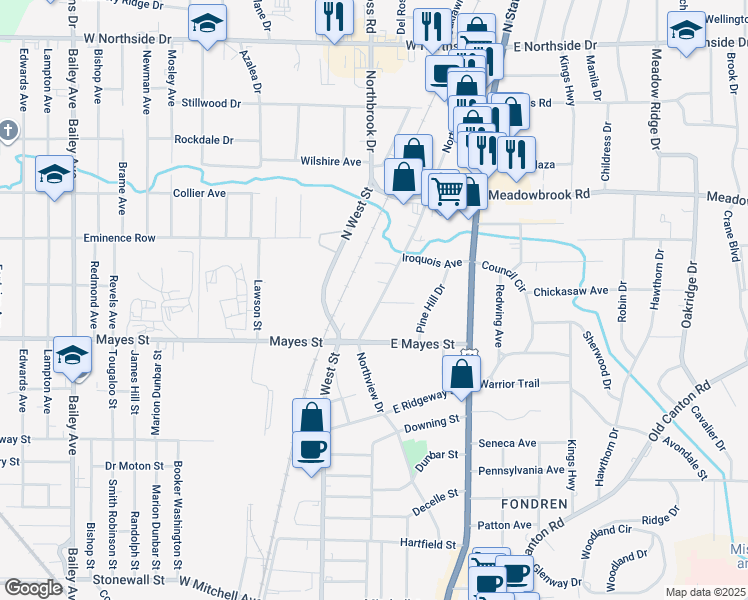Open the shopping cart marker near Meadowbrook Rd

point(447,188)
